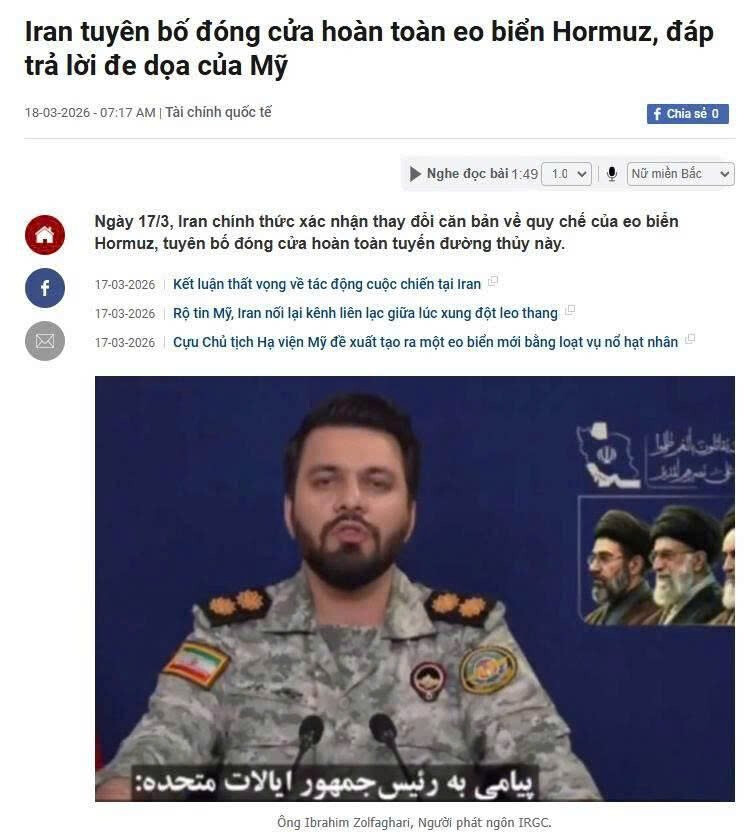The width and height of the screenshot is (751, 838).
Task: Send the article by email icon
Action: [x=45, y=341]
